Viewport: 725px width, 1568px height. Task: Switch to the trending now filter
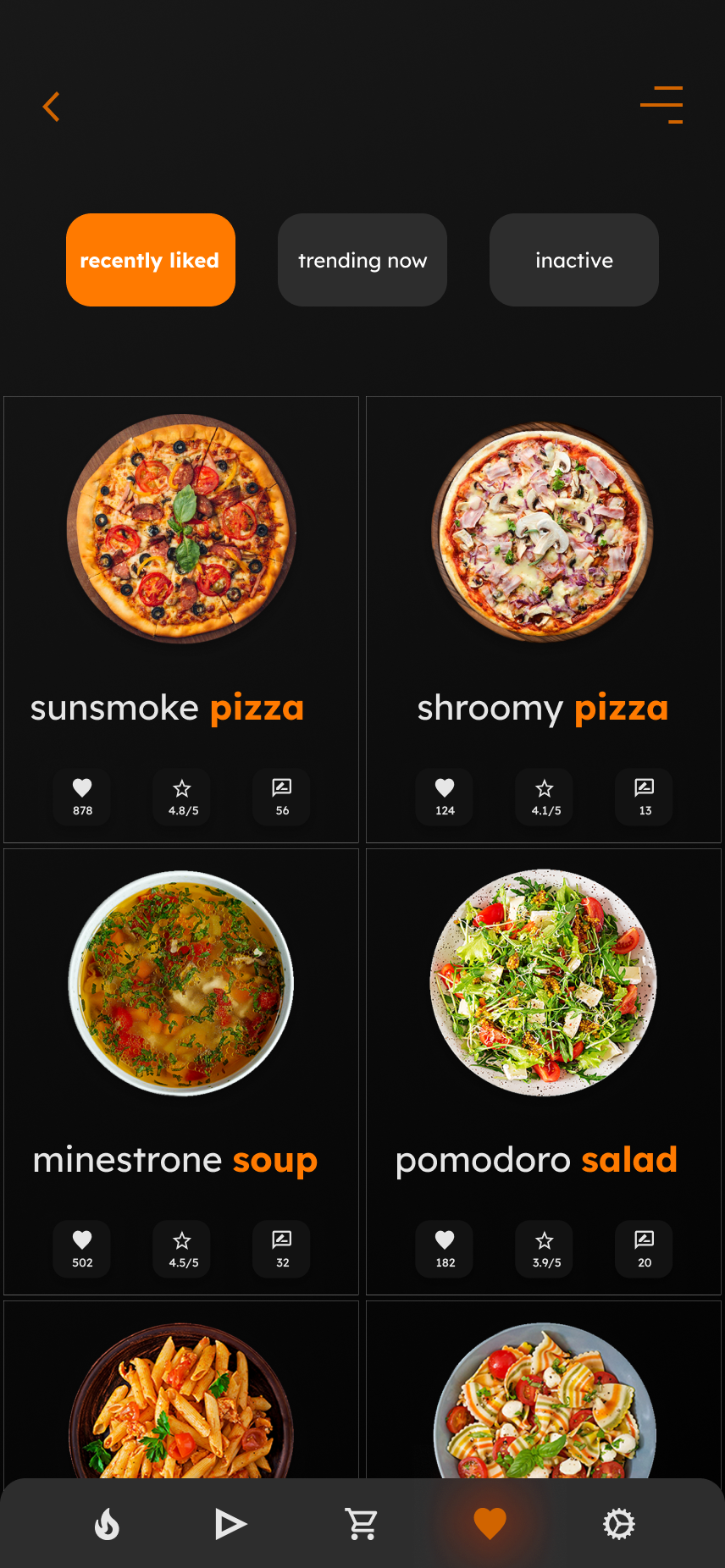point(362,260)
